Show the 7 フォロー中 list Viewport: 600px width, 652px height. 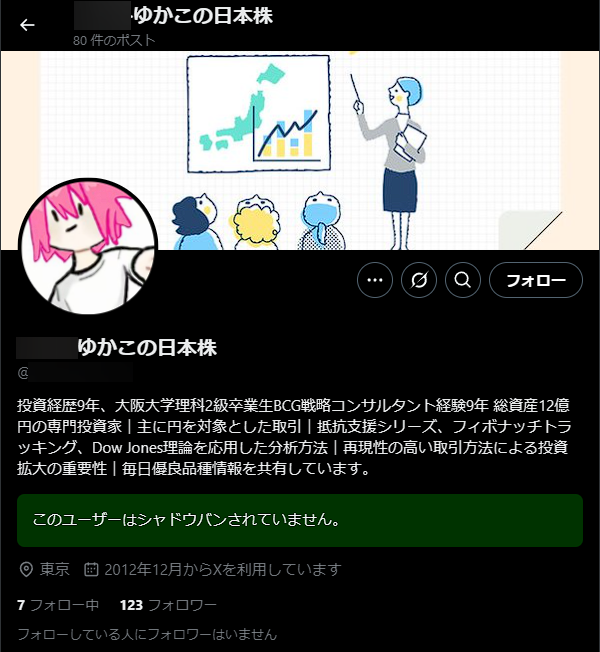pyautogui.click(x=57, y=605)
